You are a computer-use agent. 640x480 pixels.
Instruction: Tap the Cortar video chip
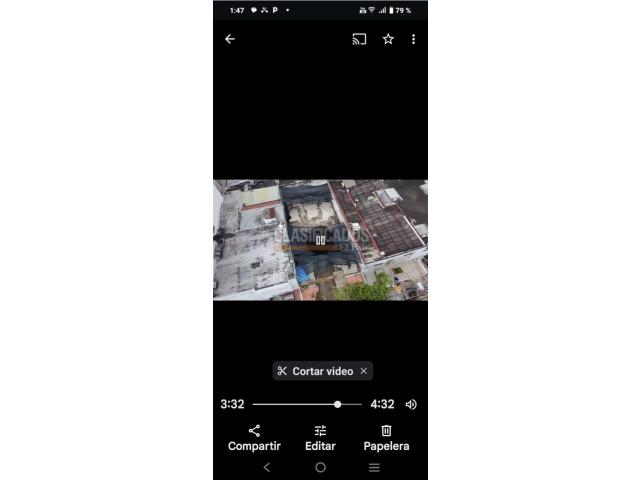tap(315, 371)
